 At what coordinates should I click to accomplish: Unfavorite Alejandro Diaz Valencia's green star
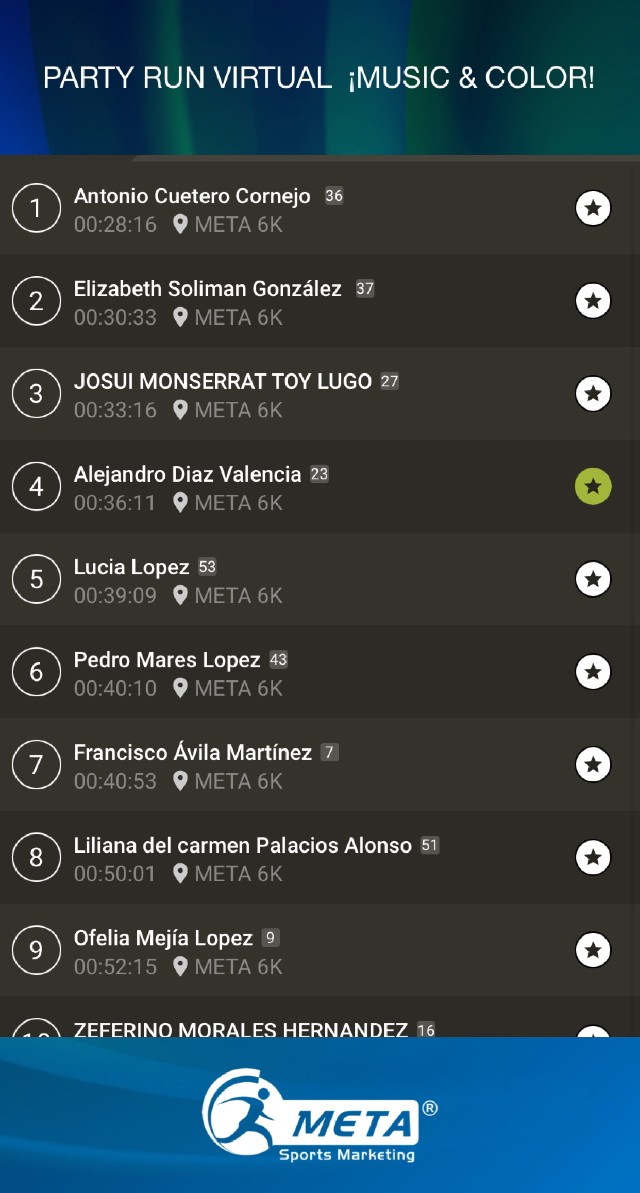pyautogui.click(x=593, y=487)
